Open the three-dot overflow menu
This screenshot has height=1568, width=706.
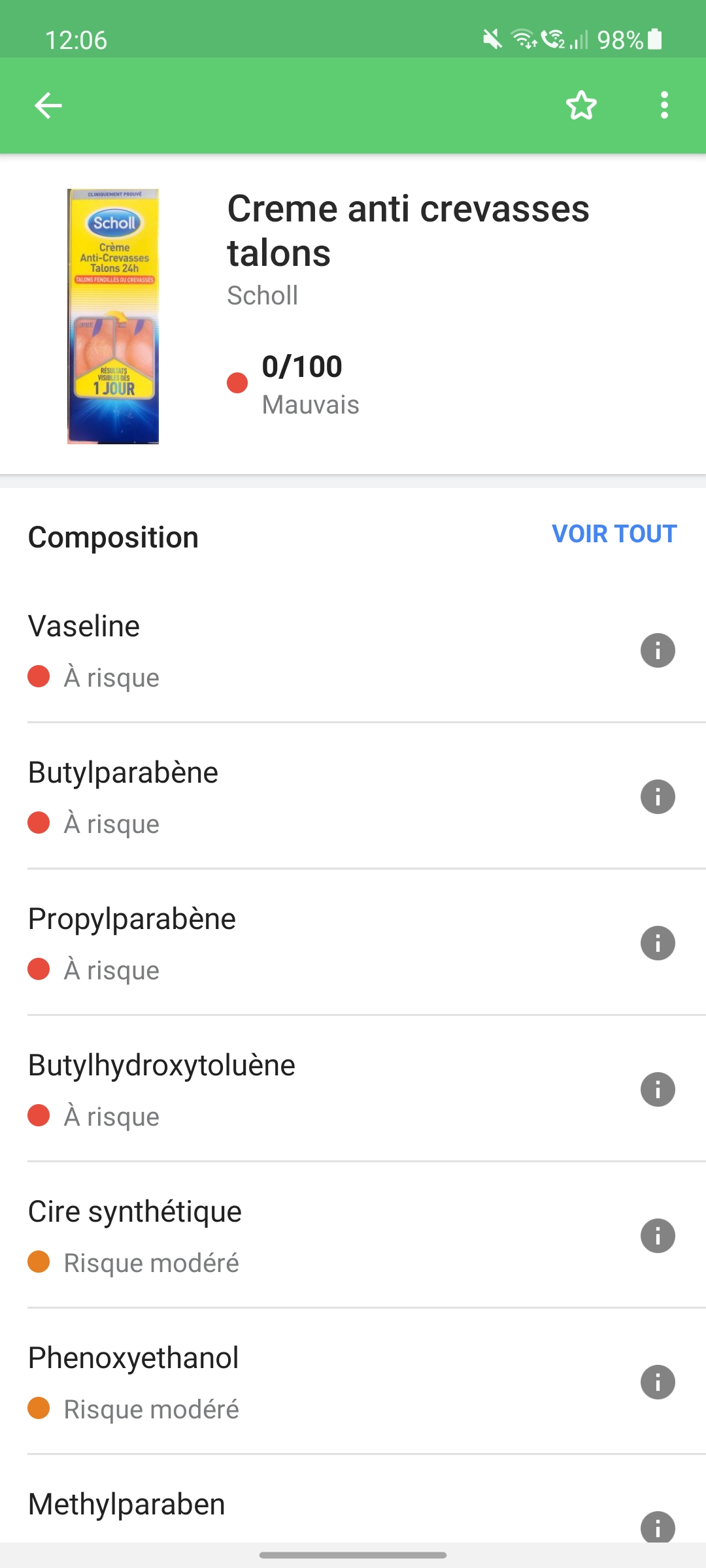click(x=664, y=105)
